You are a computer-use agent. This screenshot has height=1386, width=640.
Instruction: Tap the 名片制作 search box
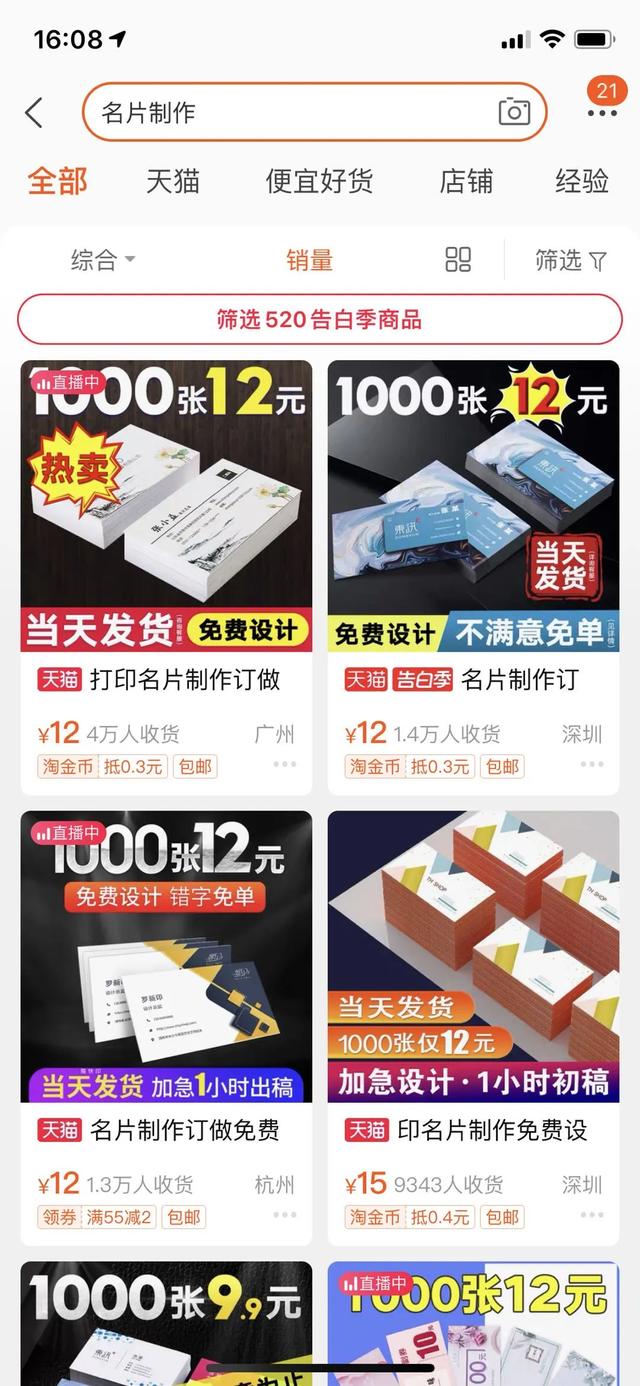290,112
